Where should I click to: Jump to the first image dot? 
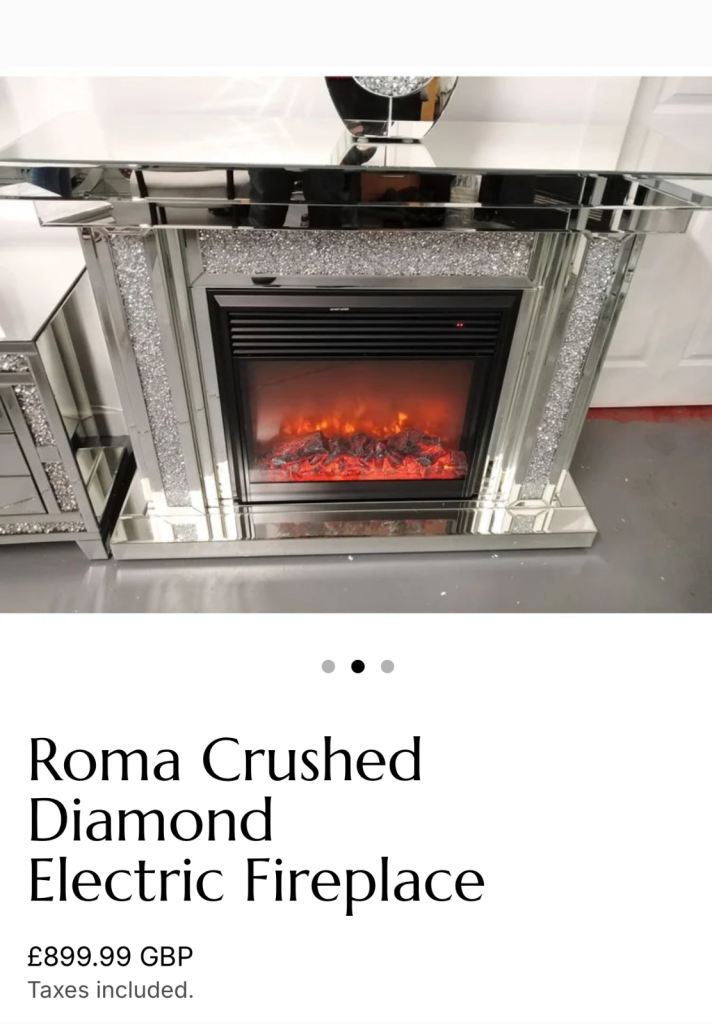click(328, 667)
